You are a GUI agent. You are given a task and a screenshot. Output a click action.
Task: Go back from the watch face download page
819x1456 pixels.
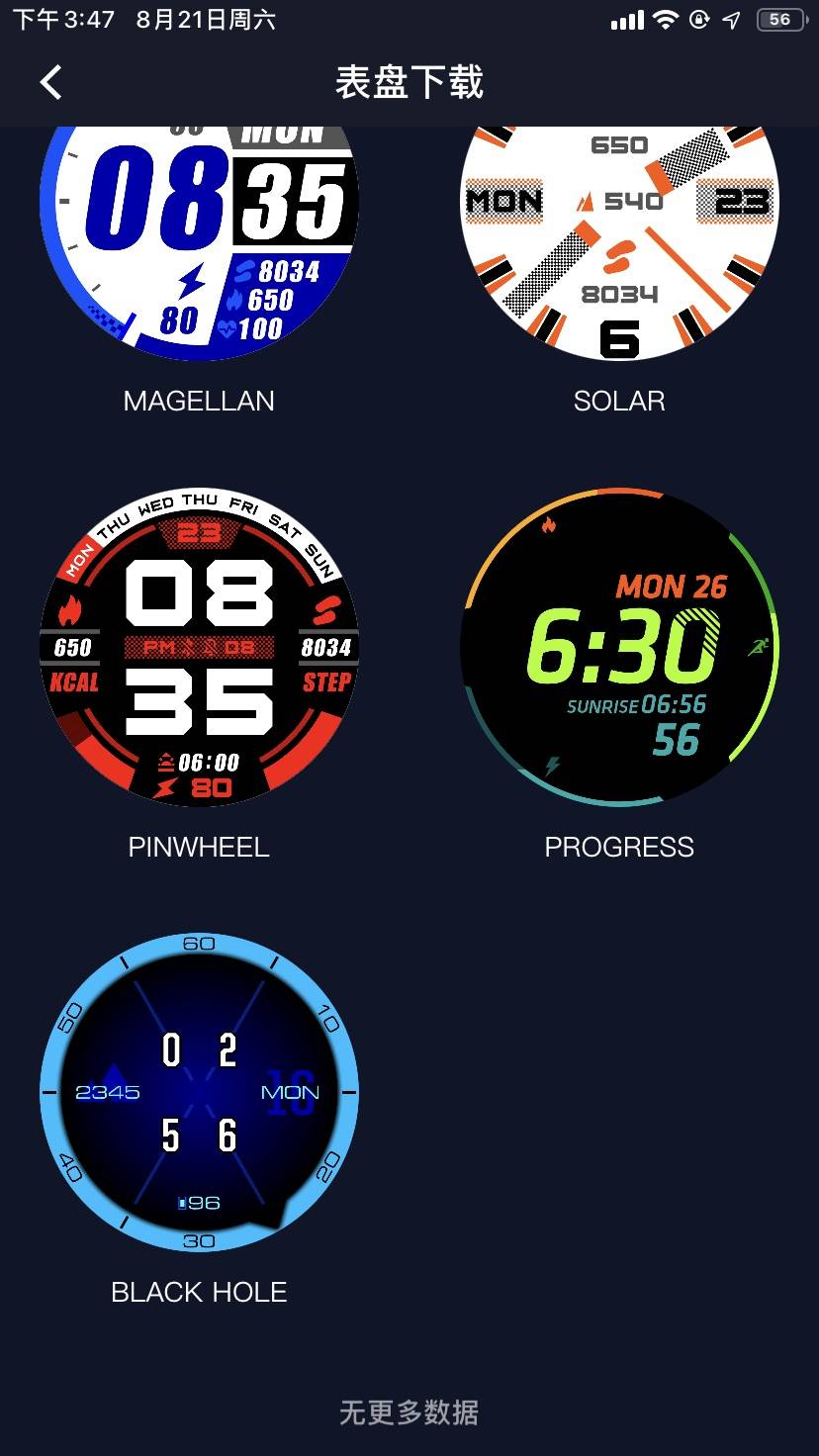[51, 82]
